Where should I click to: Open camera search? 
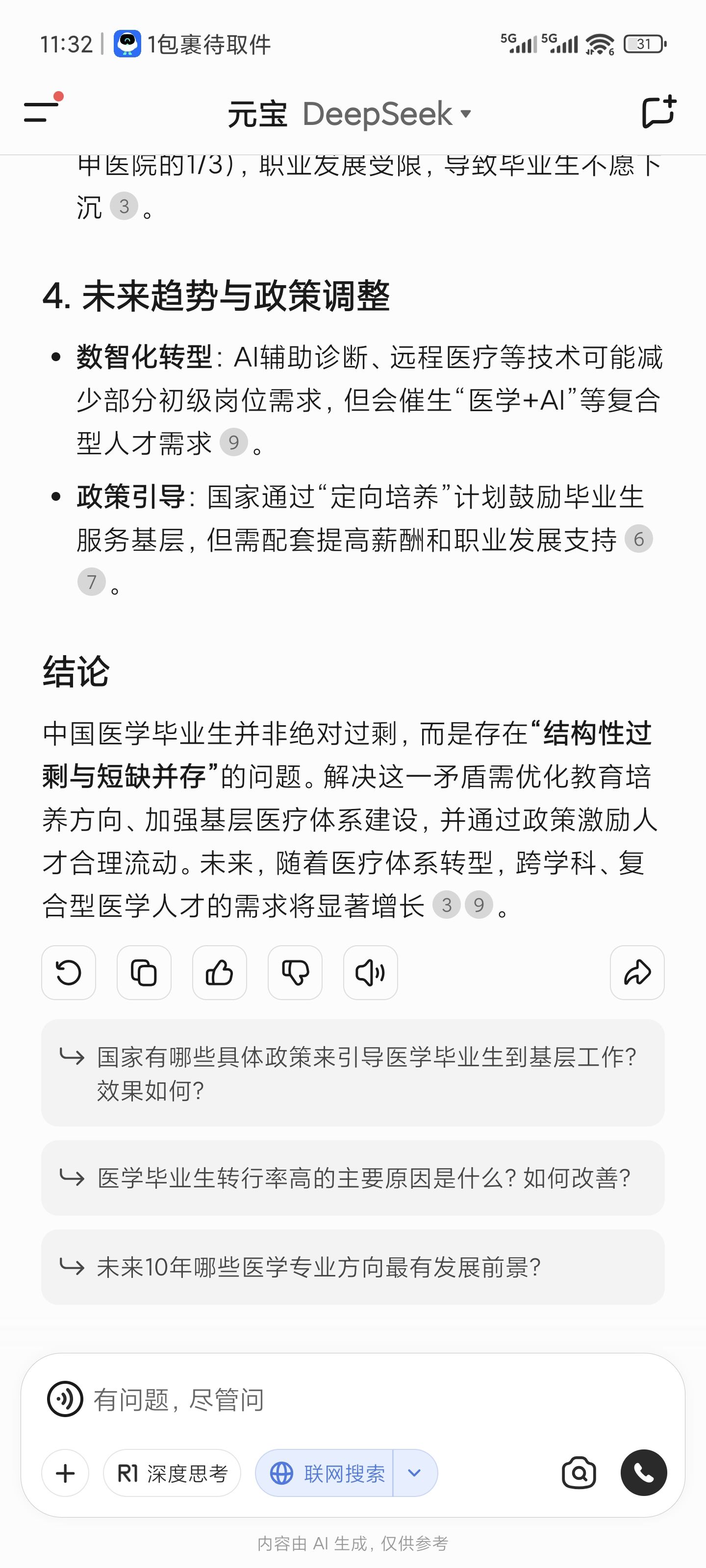coord(579,1473)
